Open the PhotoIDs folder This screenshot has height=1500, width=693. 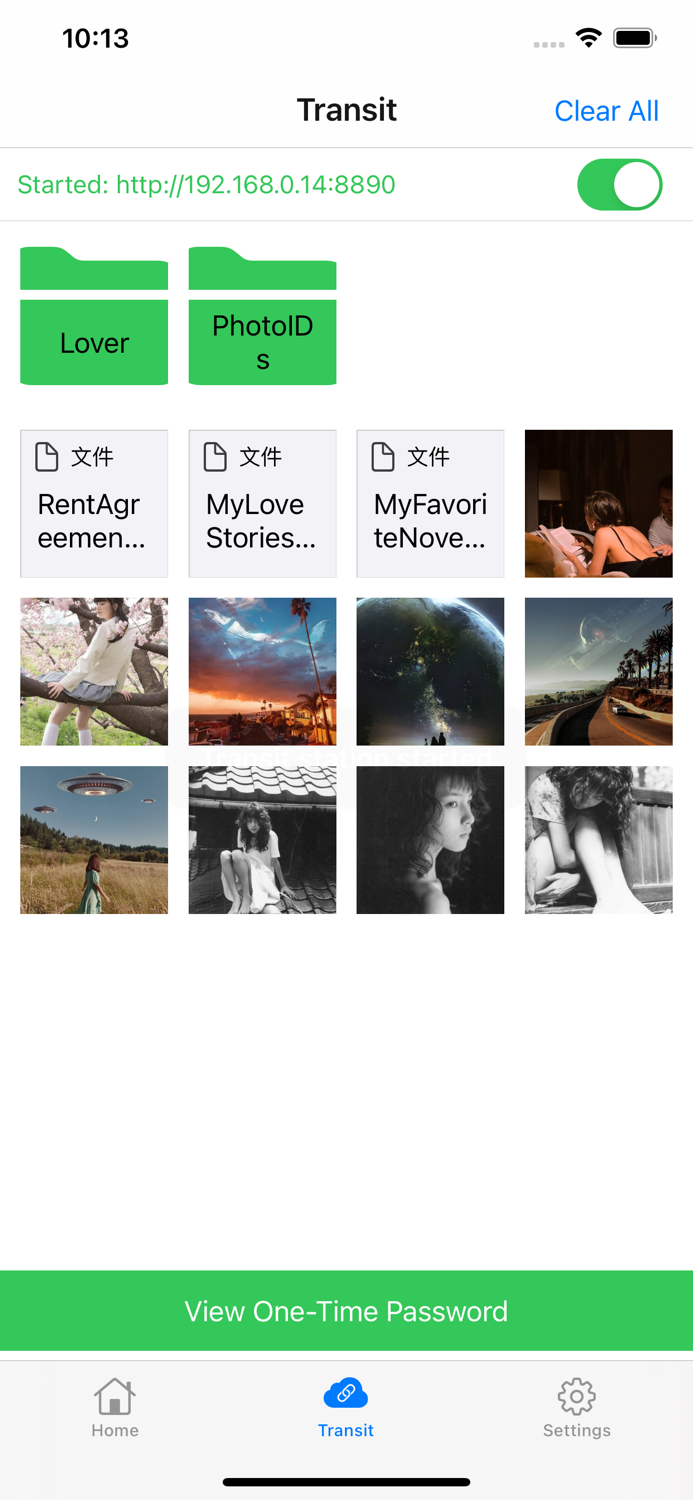262,316
